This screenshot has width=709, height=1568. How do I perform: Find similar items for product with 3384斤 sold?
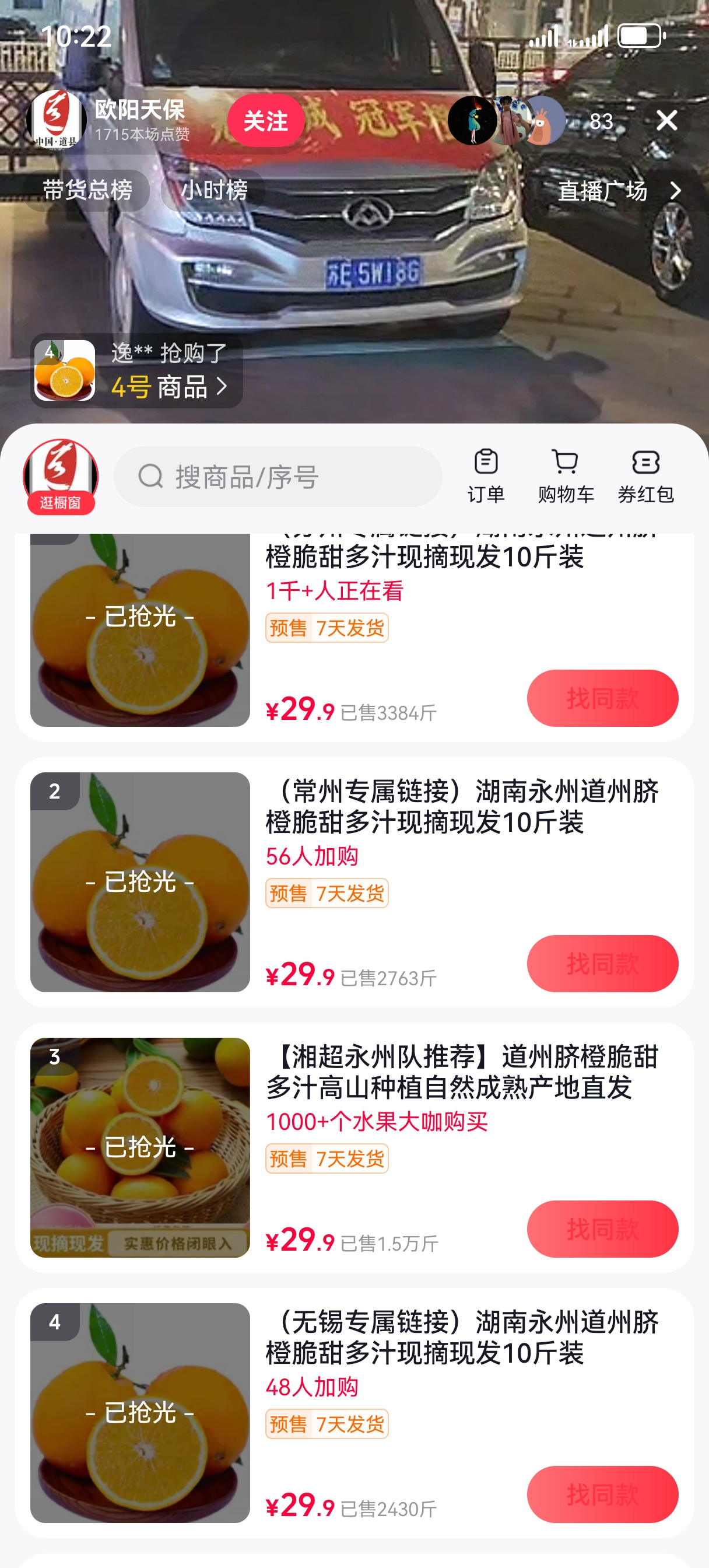click(x=602, y=698)
